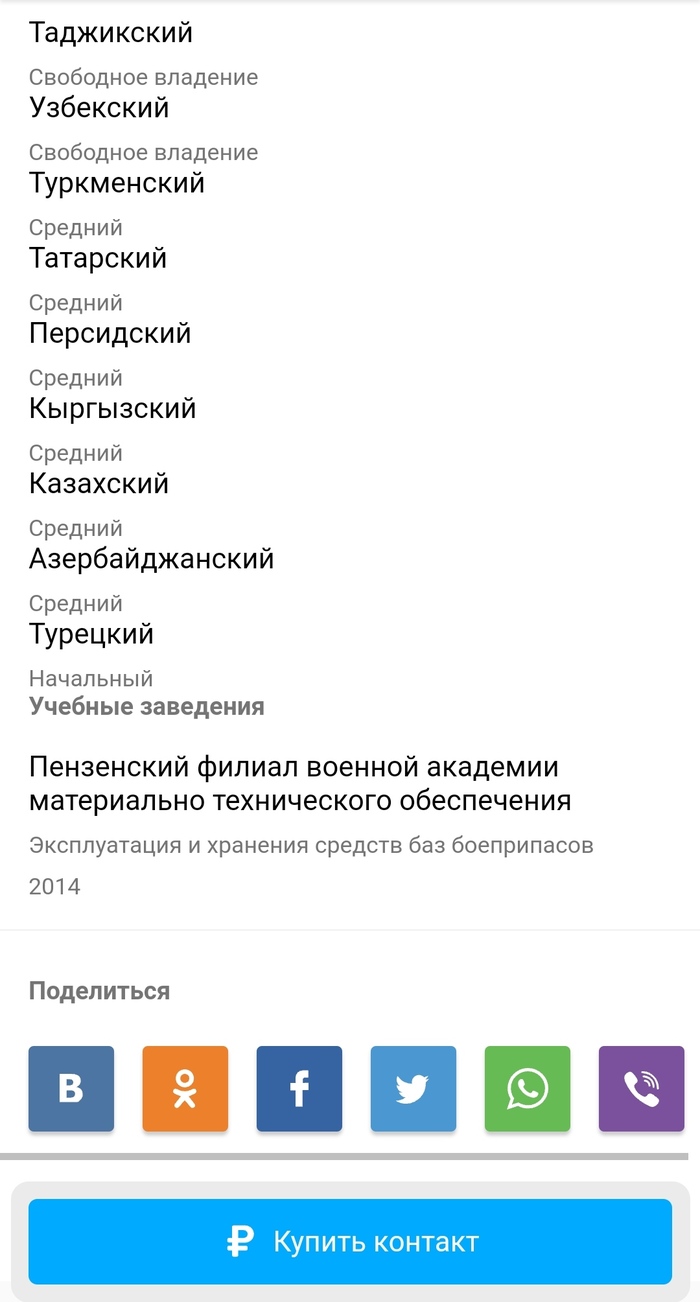Share via Odnoklassniki icon
This screenshot has height=1302, width=700.
[185, 1089]
